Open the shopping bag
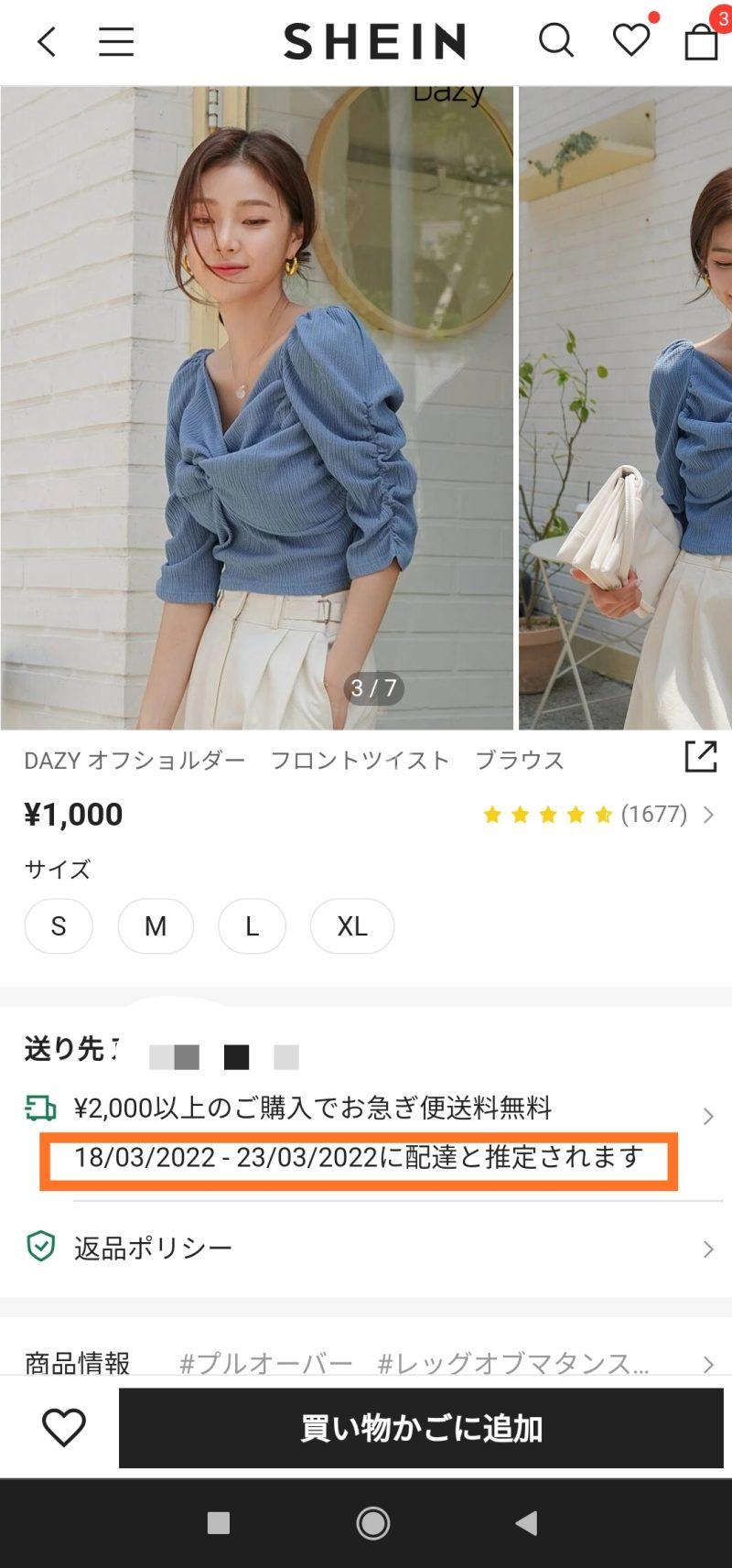Screen dimensions: 732x1568 coord(702,40)
